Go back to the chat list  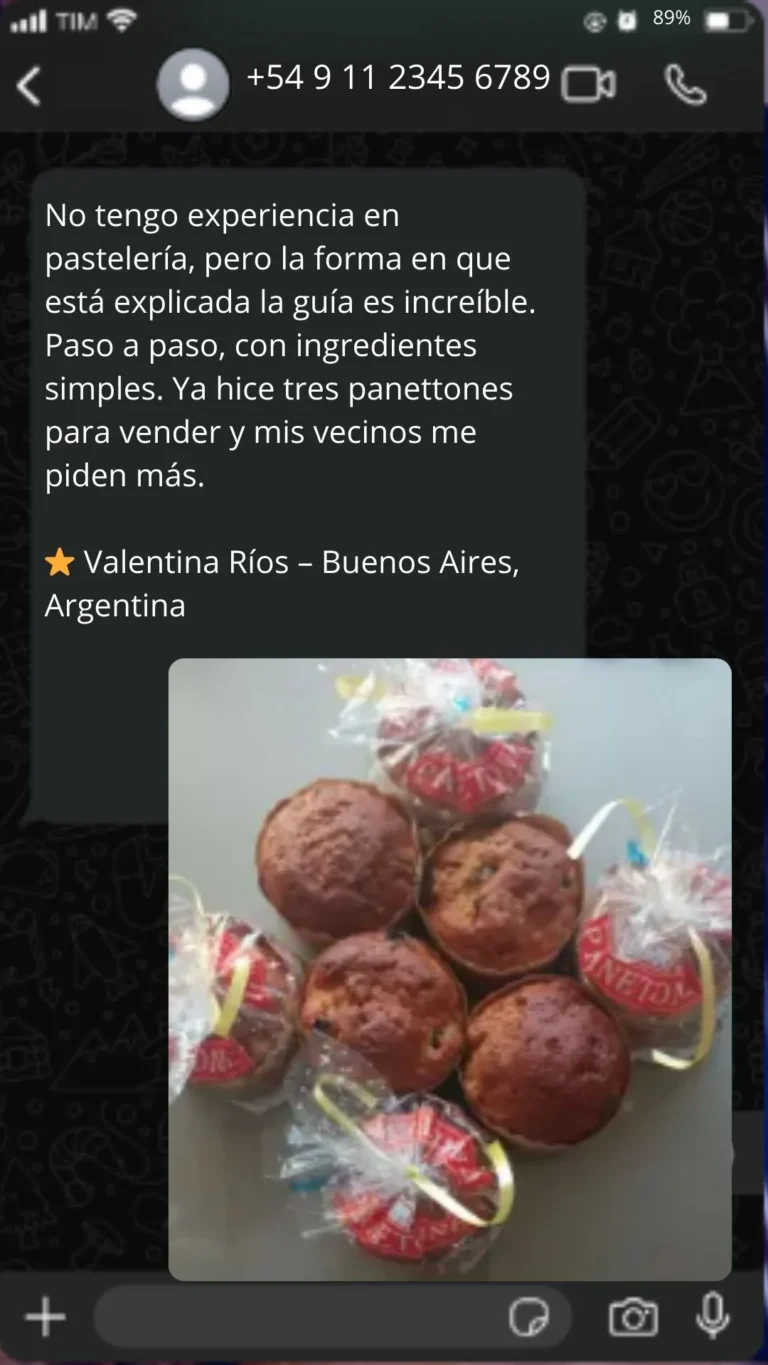(x=29, y=86)
